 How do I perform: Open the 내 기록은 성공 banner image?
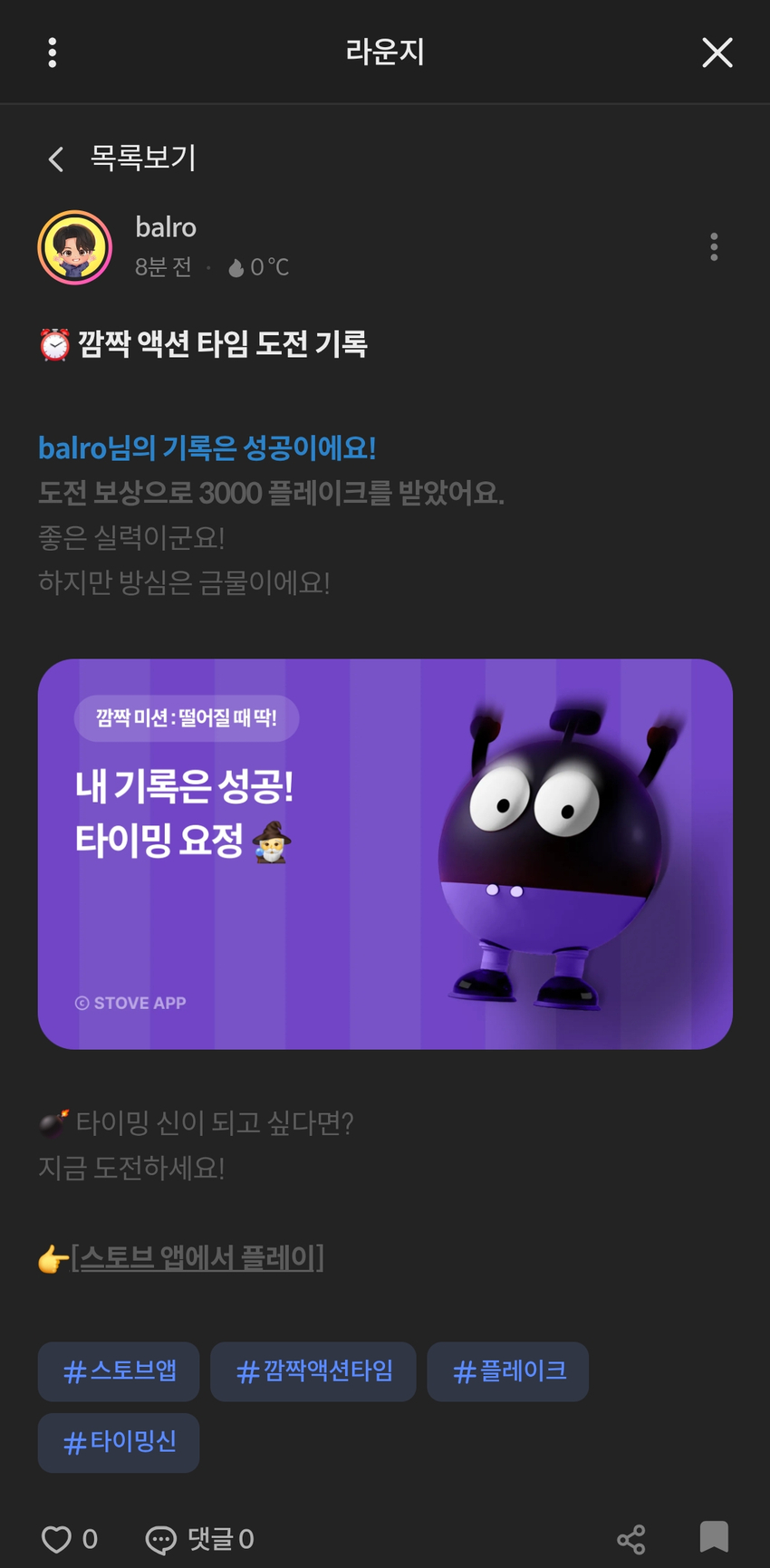pyautogui.click(x=385, y=853)
